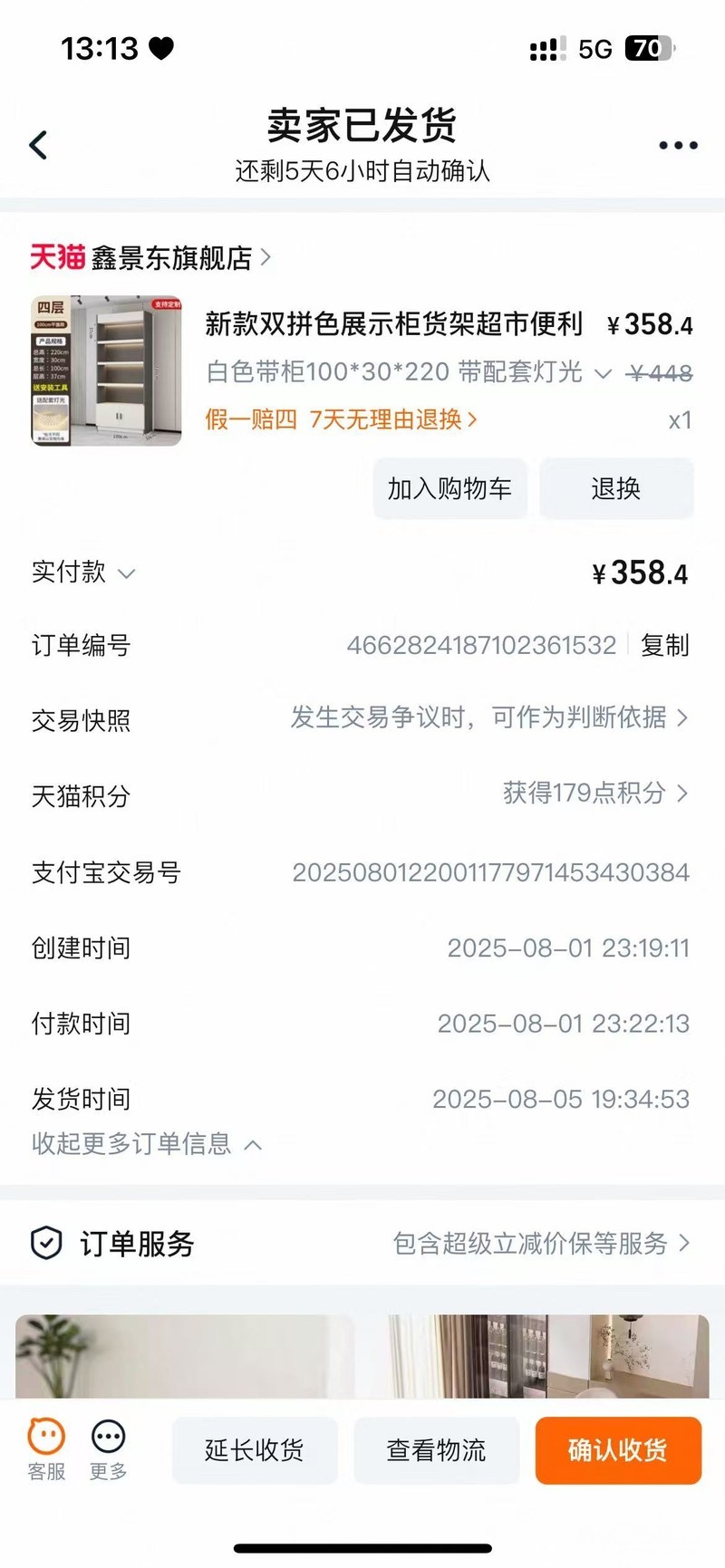Copy the order number with 复制

pos(664,645)
